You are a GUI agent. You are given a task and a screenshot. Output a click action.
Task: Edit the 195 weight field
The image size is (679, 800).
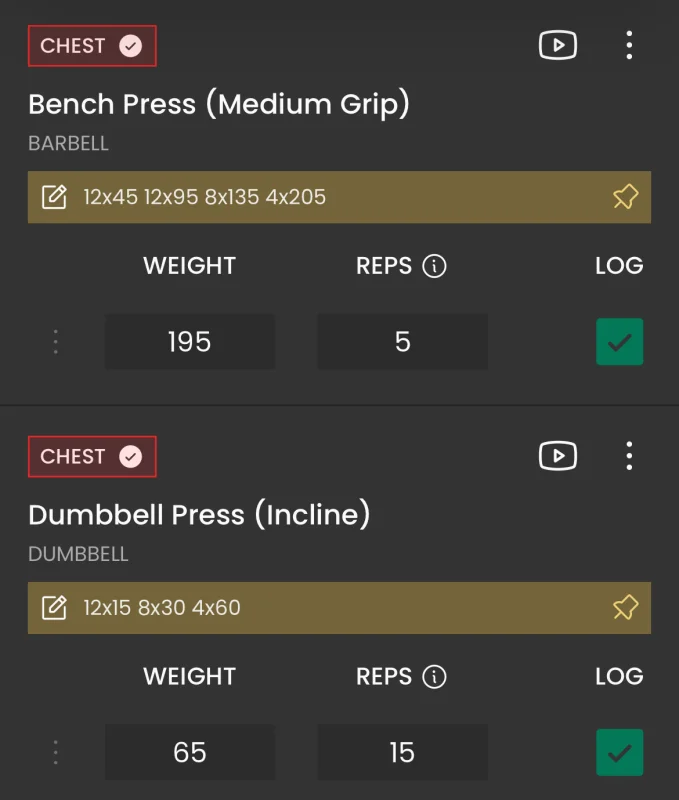[190, 341]
